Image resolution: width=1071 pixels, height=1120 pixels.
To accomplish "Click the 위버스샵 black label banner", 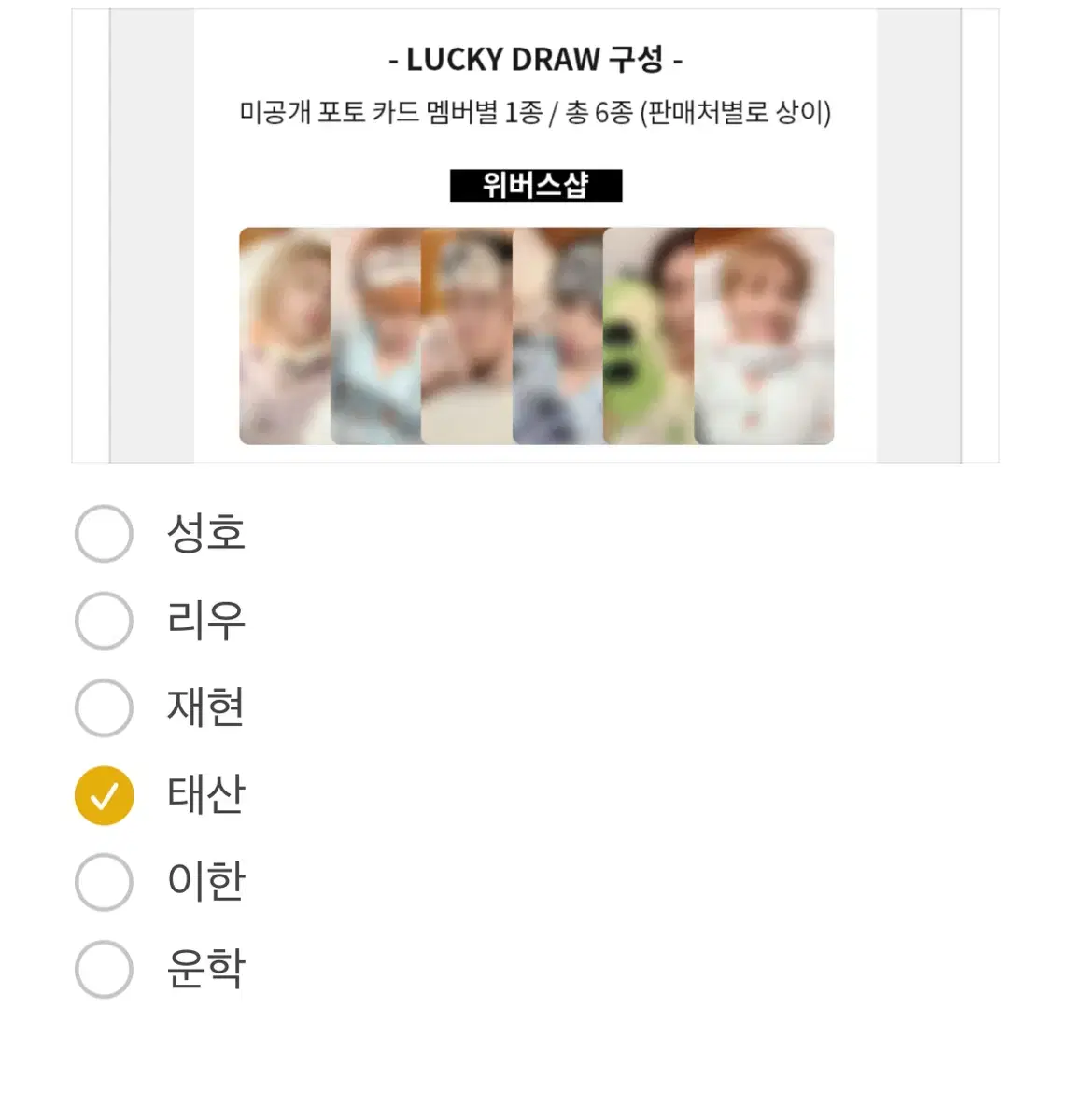I will coord(537,184).
